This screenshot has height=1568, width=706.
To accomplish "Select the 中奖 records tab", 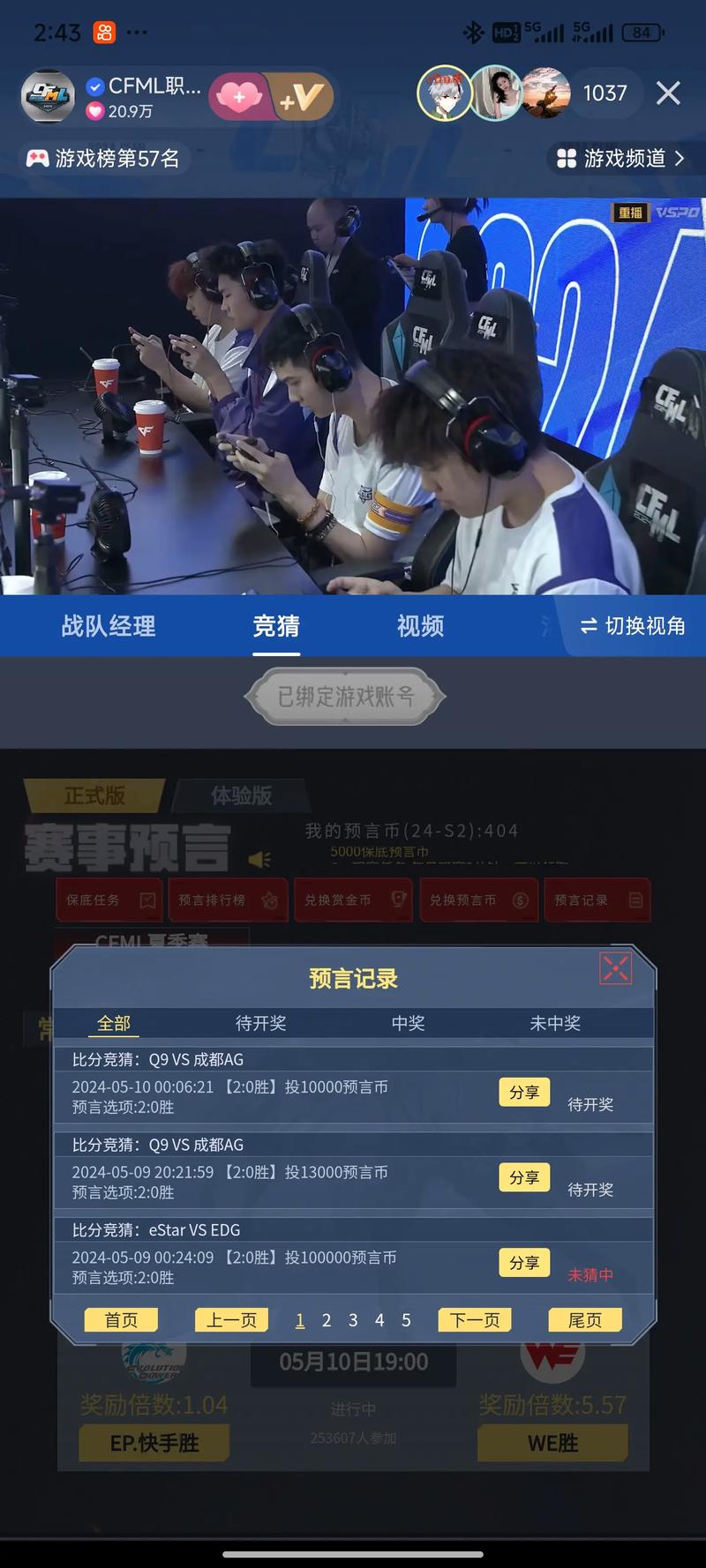I will [408, 1023].
